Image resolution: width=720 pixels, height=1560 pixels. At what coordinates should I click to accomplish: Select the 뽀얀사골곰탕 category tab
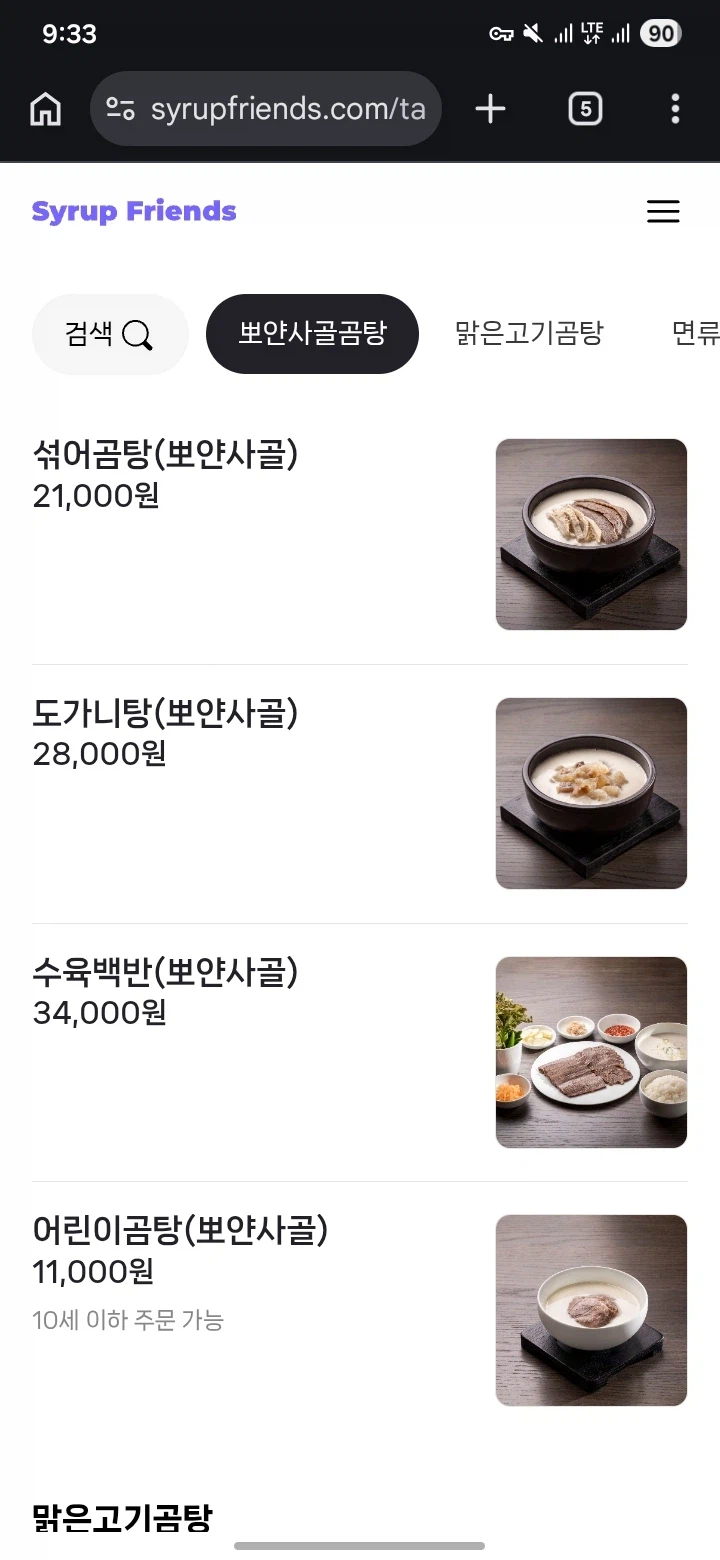click(x=312, y=334)
